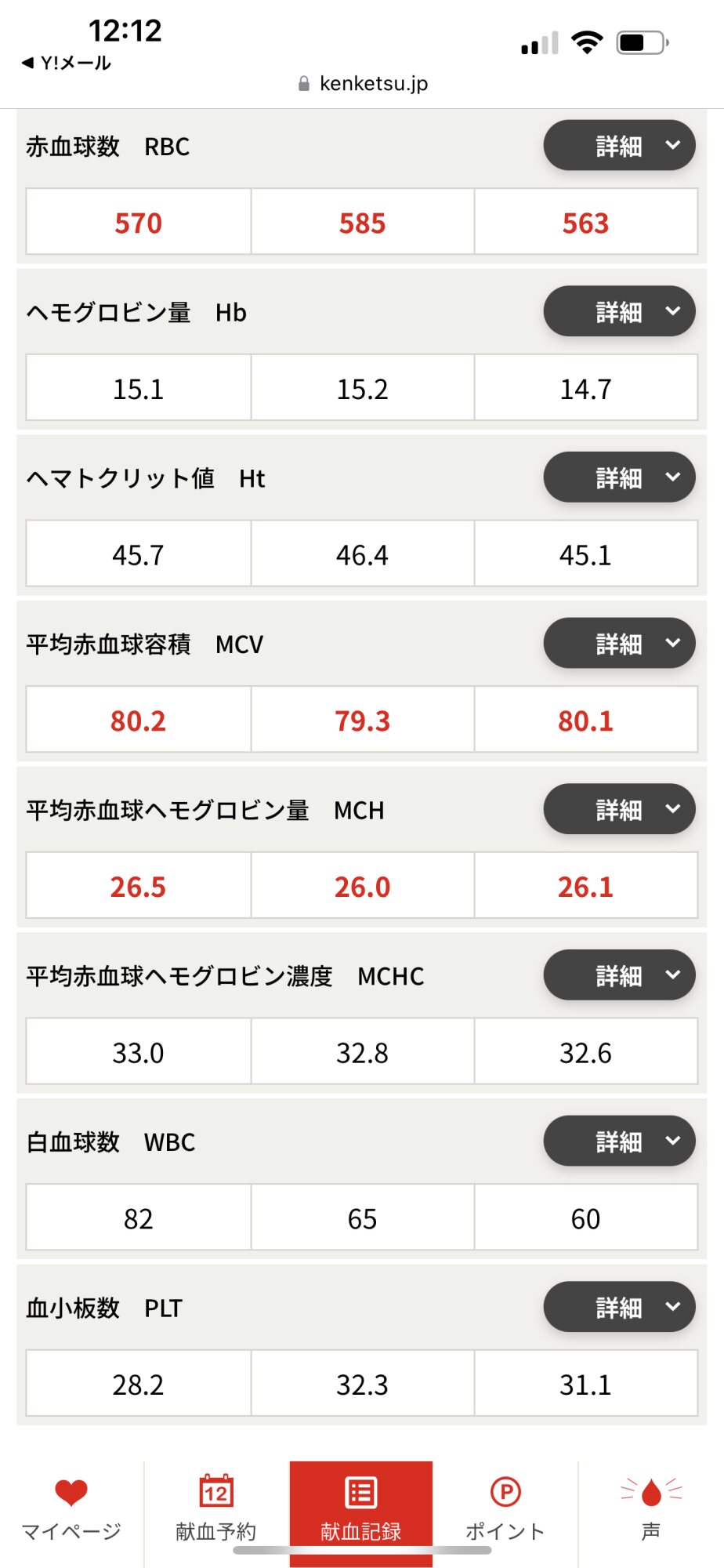
Task: Expand 詳細 for ヘモグロビン量 Hb
Action: (619, 311)
